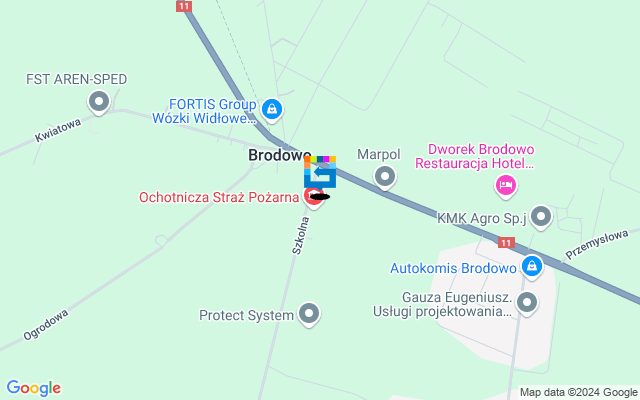
Task: Select the Ochotnicza Straż Pożarna marker
Action: (314, 197)
